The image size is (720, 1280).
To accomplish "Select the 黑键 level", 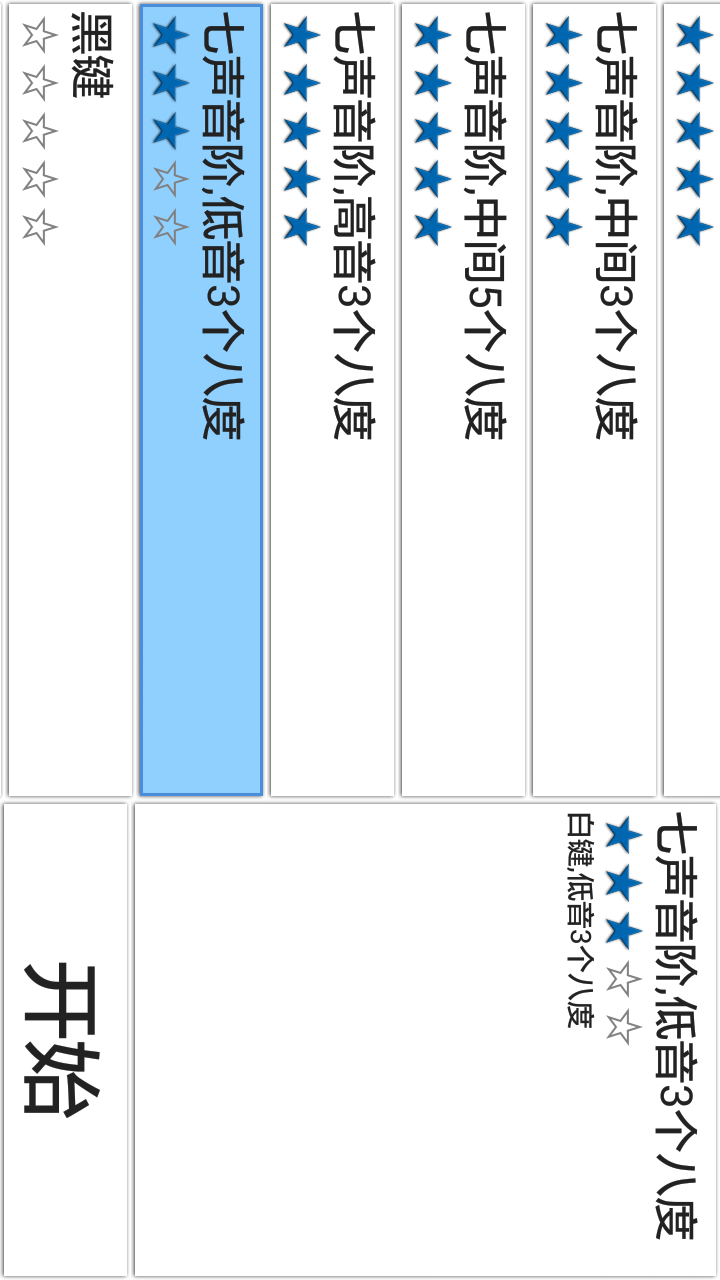I will pos(70,400).
